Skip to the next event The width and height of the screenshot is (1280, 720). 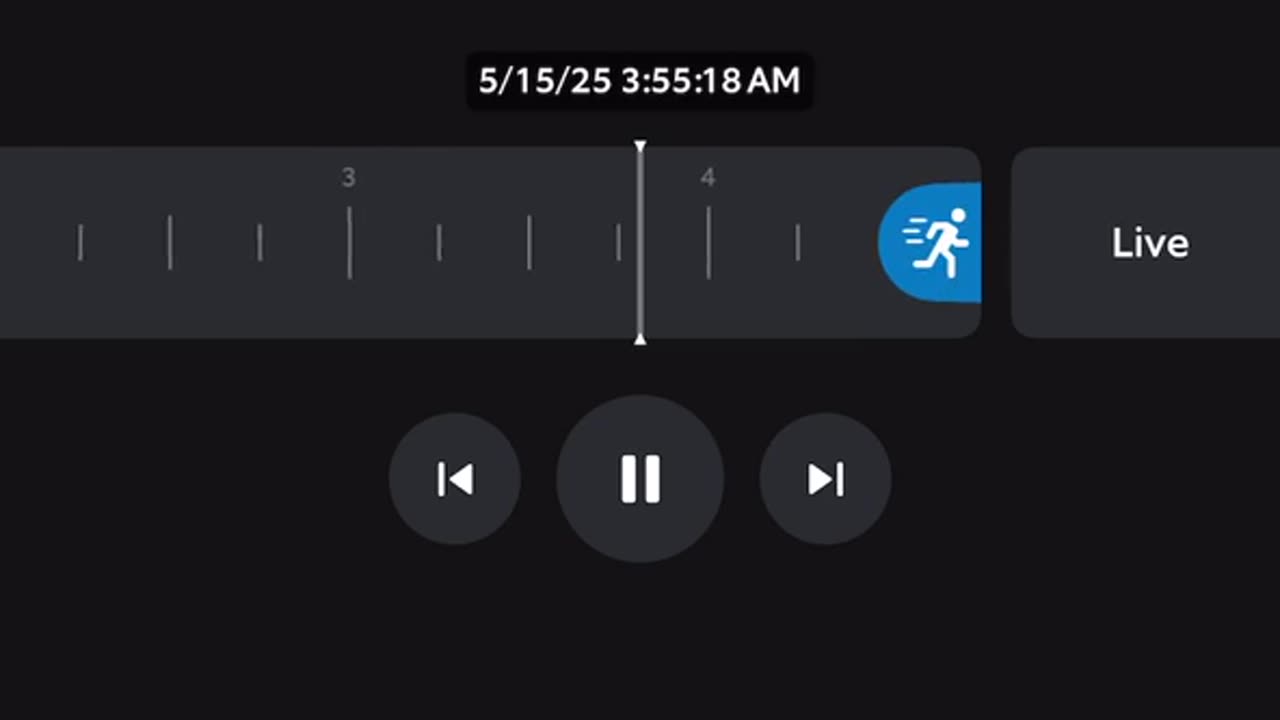pos(825,479)
